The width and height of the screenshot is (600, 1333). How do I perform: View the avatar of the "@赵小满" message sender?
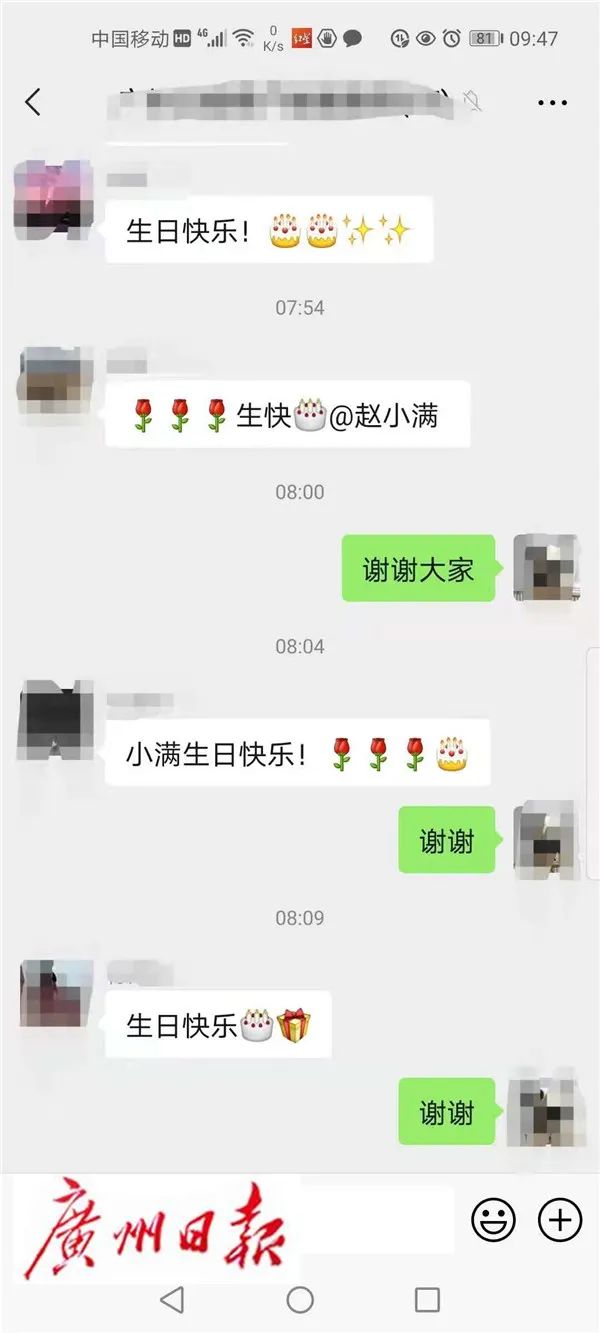56,380
